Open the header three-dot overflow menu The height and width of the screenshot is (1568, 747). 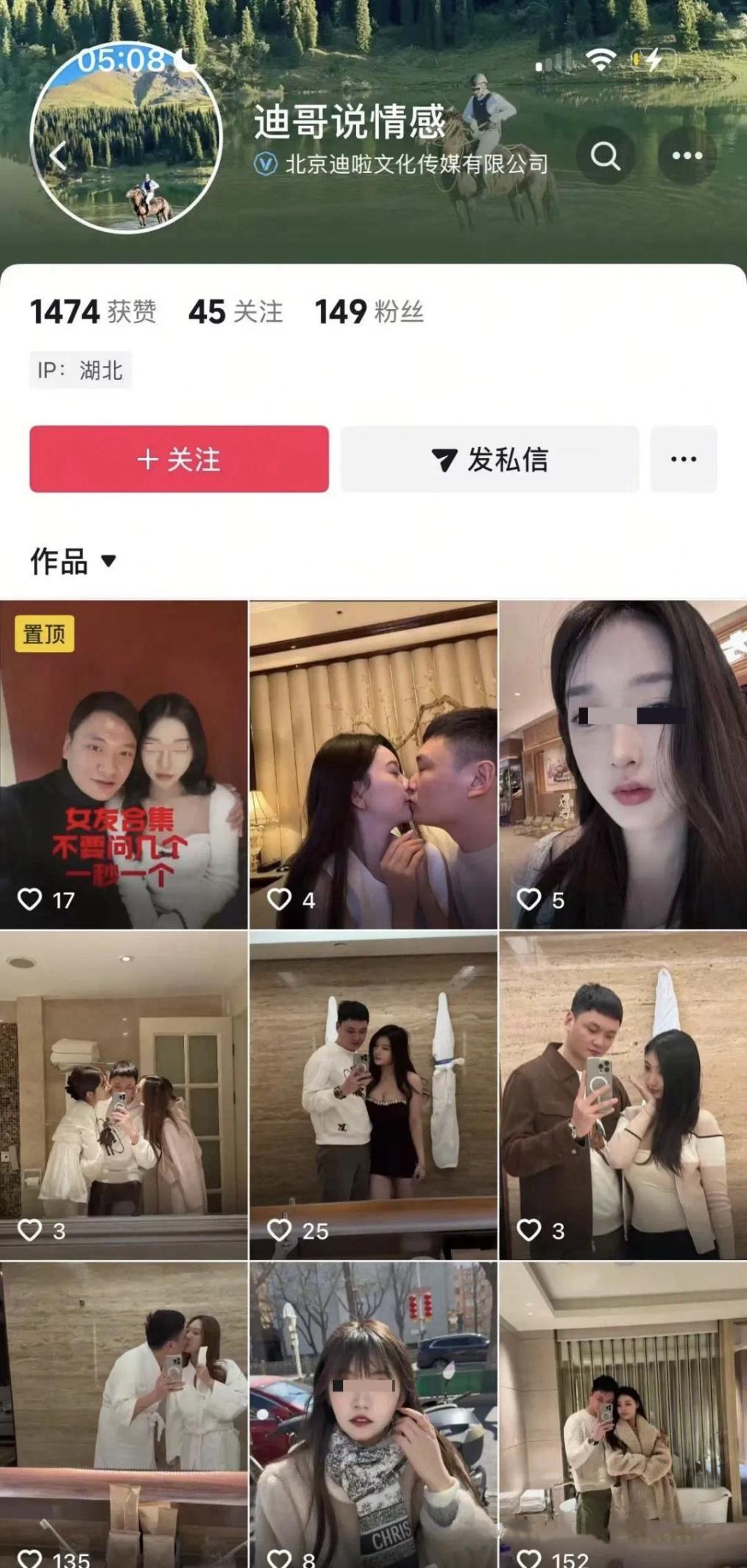686,155
